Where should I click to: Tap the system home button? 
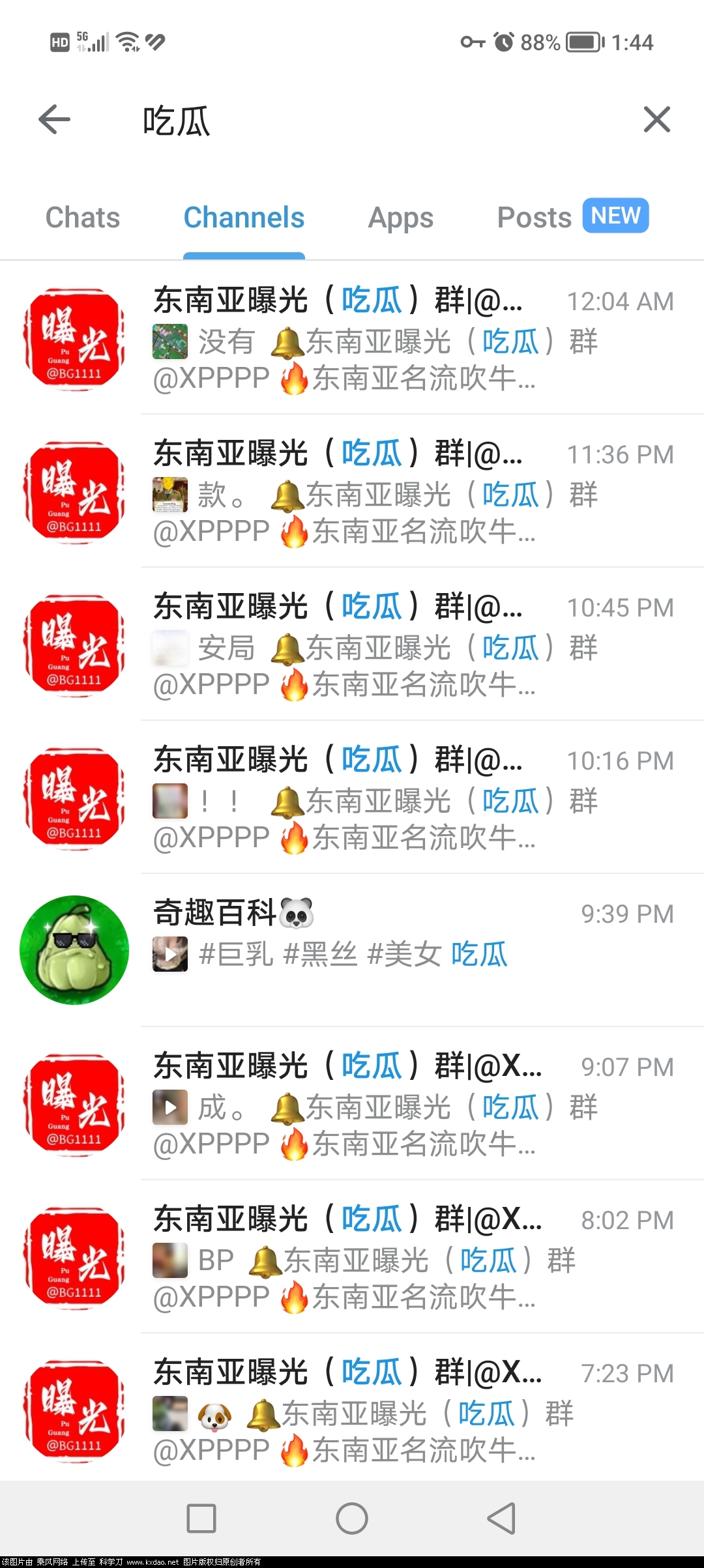(352, 1518)
